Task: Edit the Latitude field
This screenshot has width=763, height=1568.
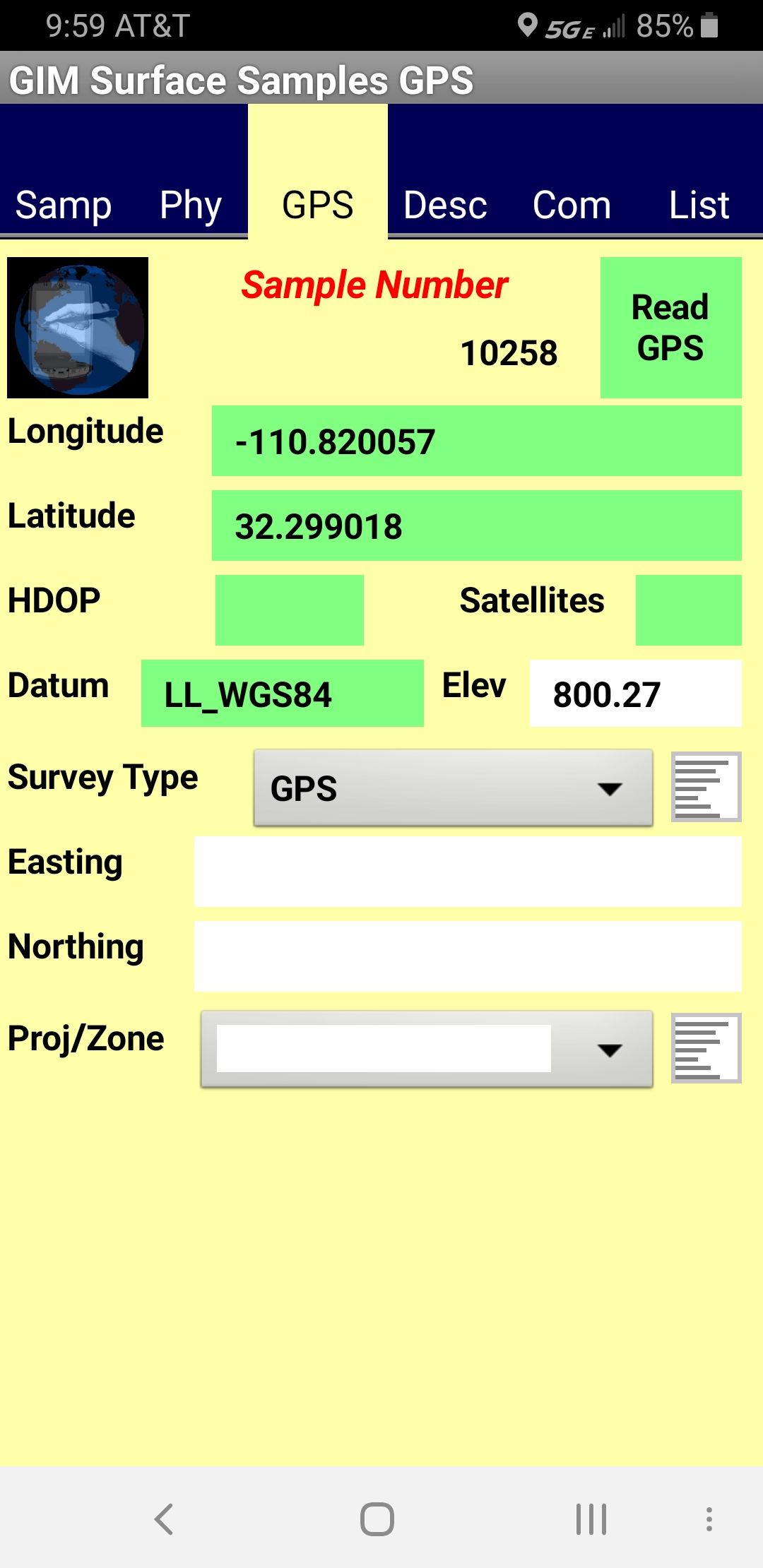Action: (476, 526)
